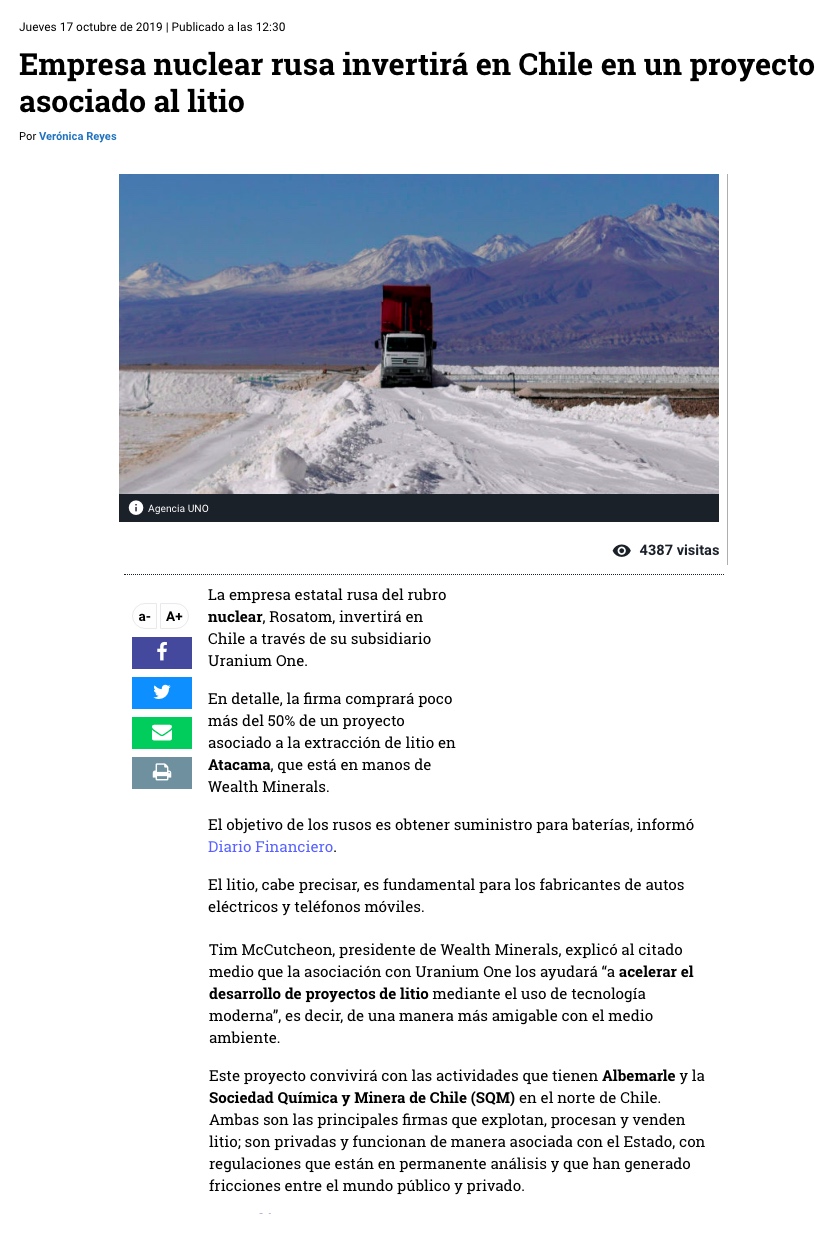Open the Diario Financiero link
Image resolution: width=838 pixels, height=1255 pixels.
coord(270,847)
